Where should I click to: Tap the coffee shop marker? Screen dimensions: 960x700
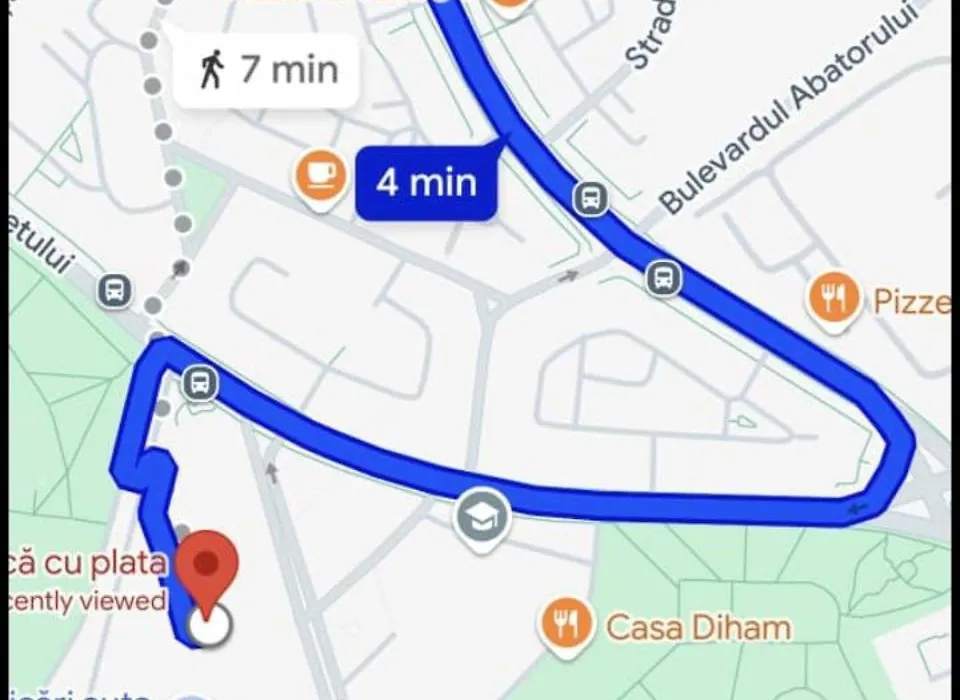320,176
